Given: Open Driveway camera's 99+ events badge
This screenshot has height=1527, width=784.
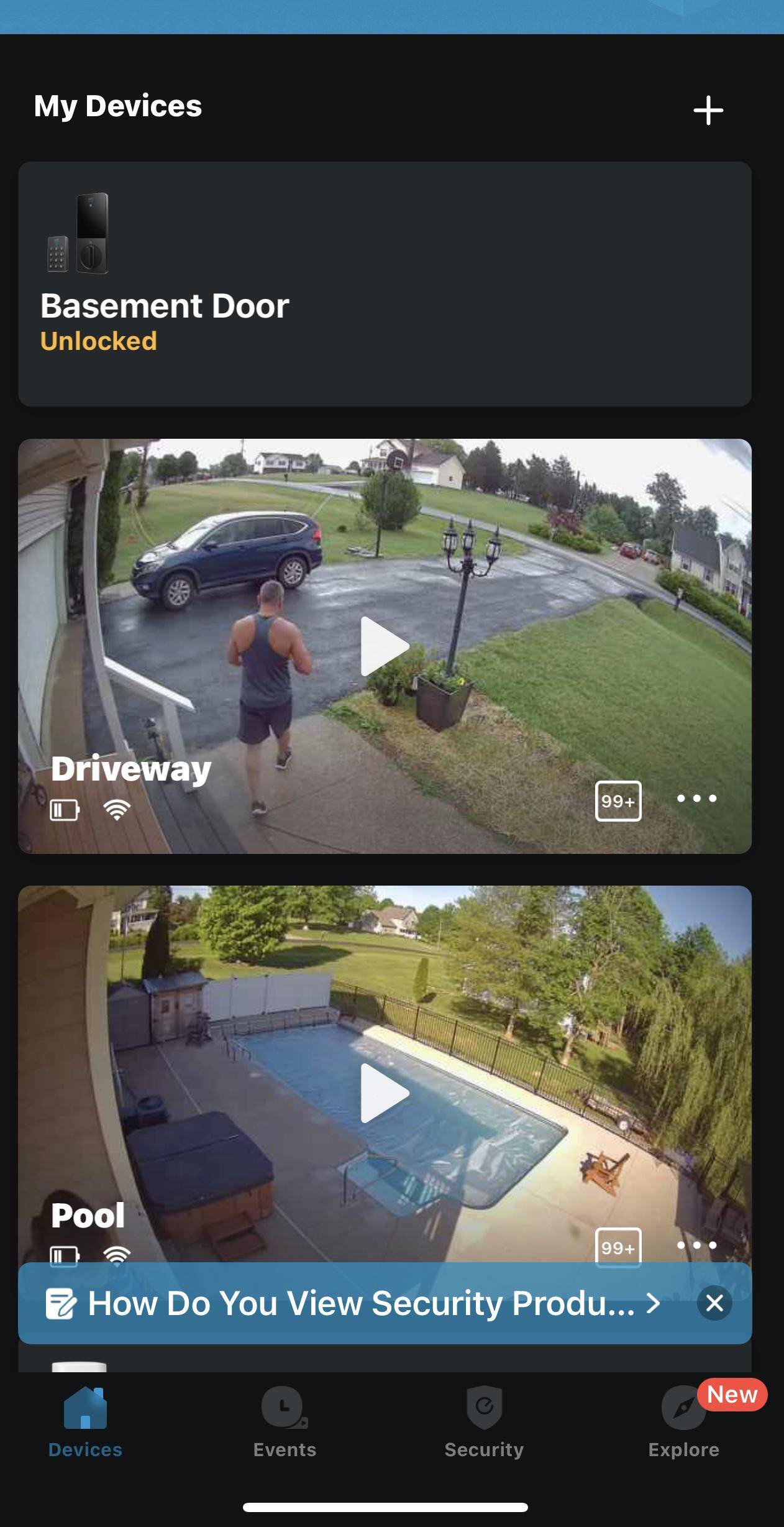Looking at the screenshot, I should (618, 801).
